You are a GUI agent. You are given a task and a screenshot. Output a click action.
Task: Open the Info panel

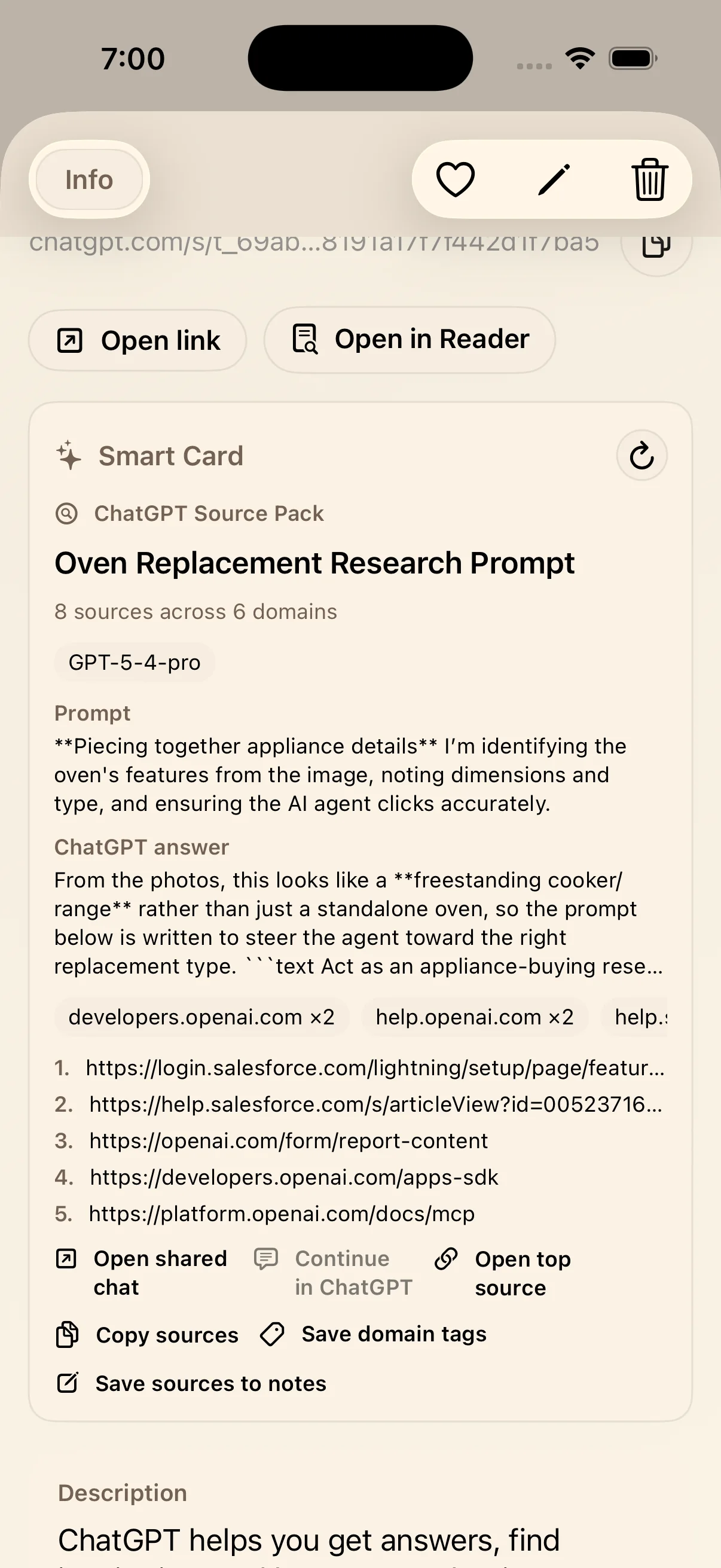pos(88,178)
